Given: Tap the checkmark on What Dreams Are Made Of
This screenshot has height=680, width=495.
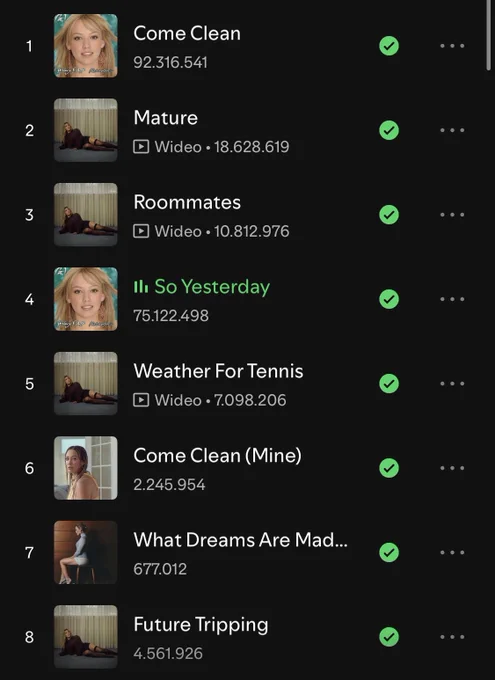Looking at the screenshot, I should pyautogui.click(x=389, y=552).
